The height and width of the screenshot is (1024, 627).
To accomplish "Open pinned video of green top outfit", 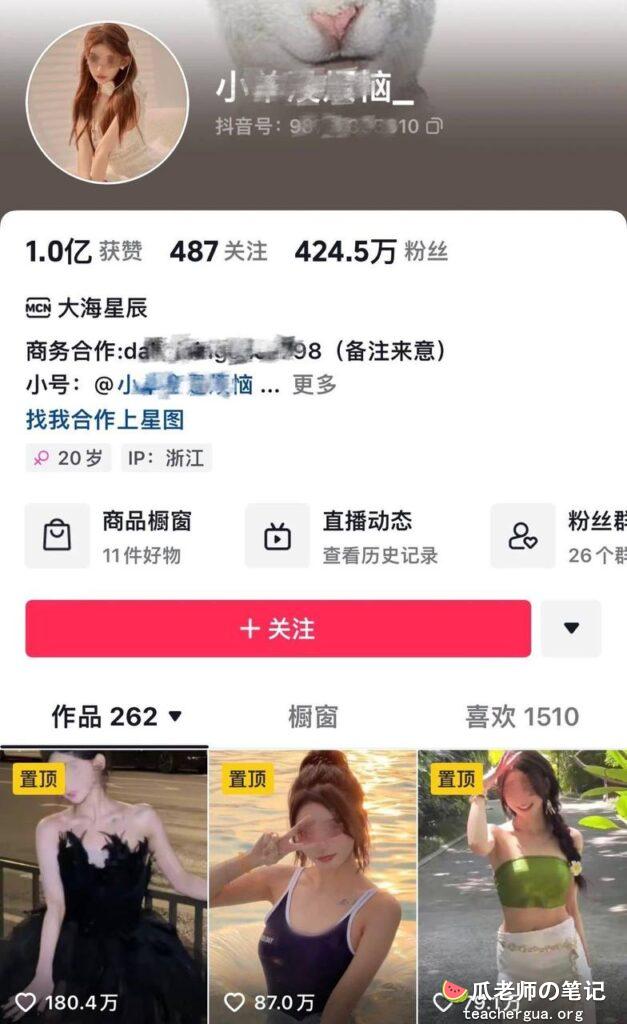I will point(522,885).
